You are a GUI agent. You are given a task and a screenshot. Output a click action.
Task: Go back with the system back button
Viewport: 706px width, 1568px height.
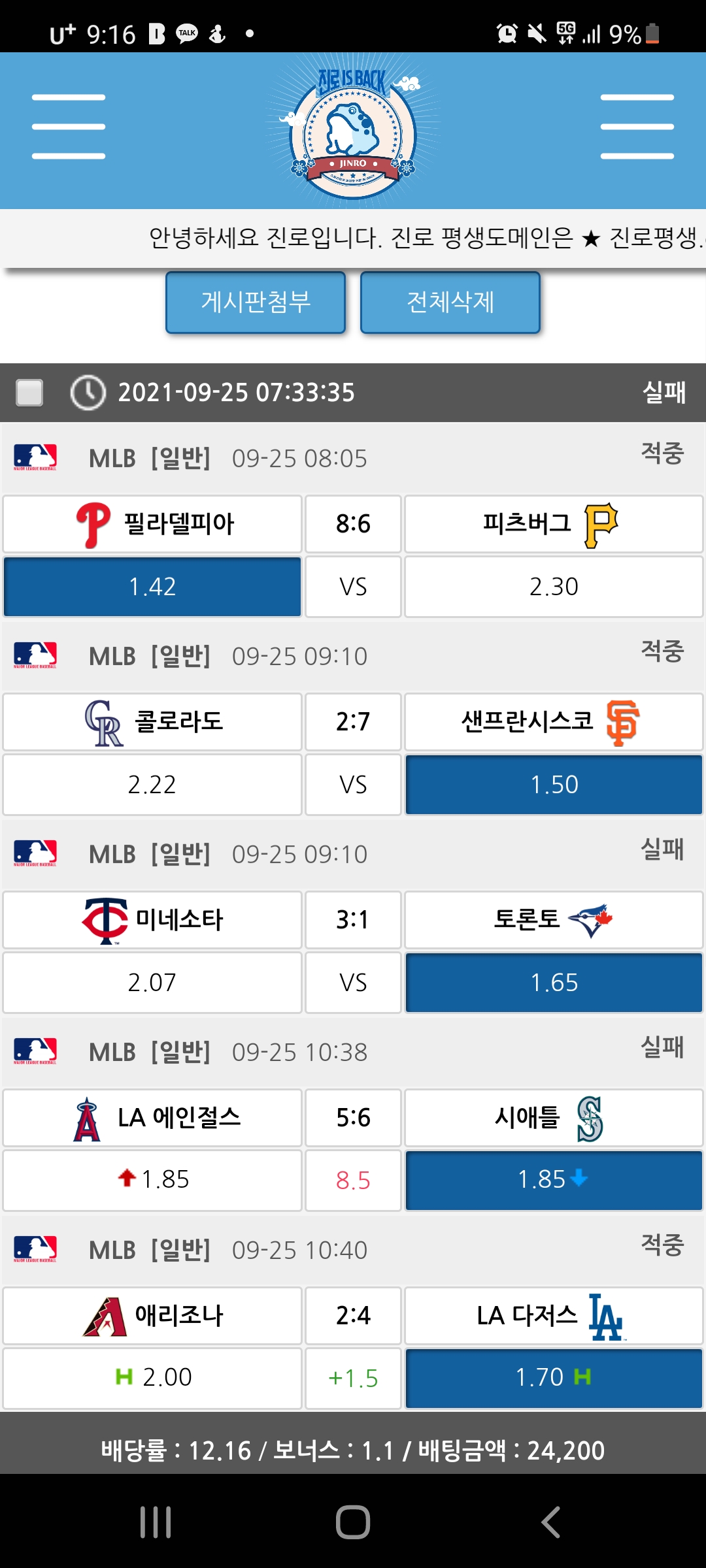click(x=550, y=1522)
